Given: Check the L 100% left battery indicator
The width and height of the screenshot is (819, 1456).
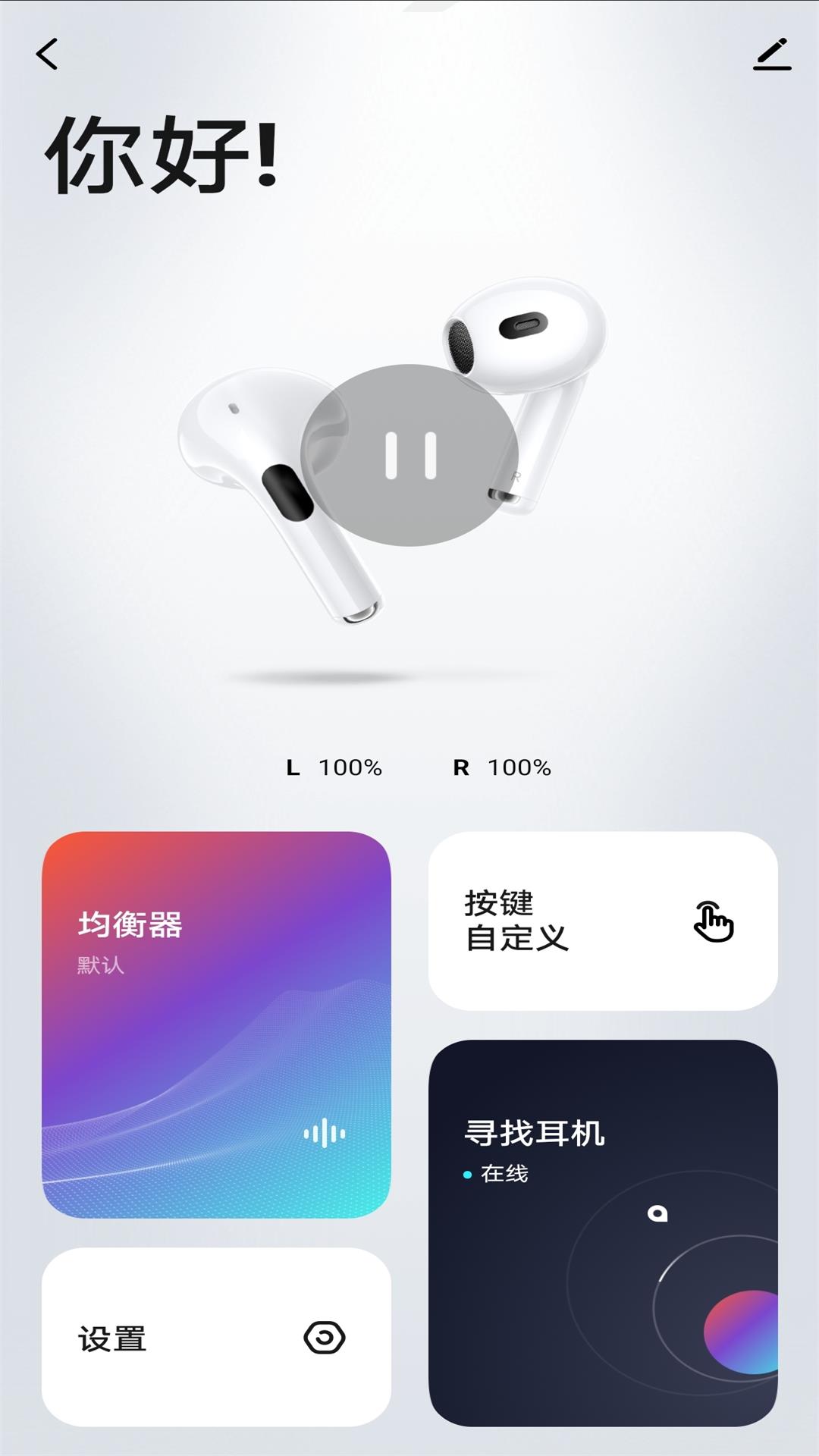Looking at the screenshot, I should coord(334,767).
